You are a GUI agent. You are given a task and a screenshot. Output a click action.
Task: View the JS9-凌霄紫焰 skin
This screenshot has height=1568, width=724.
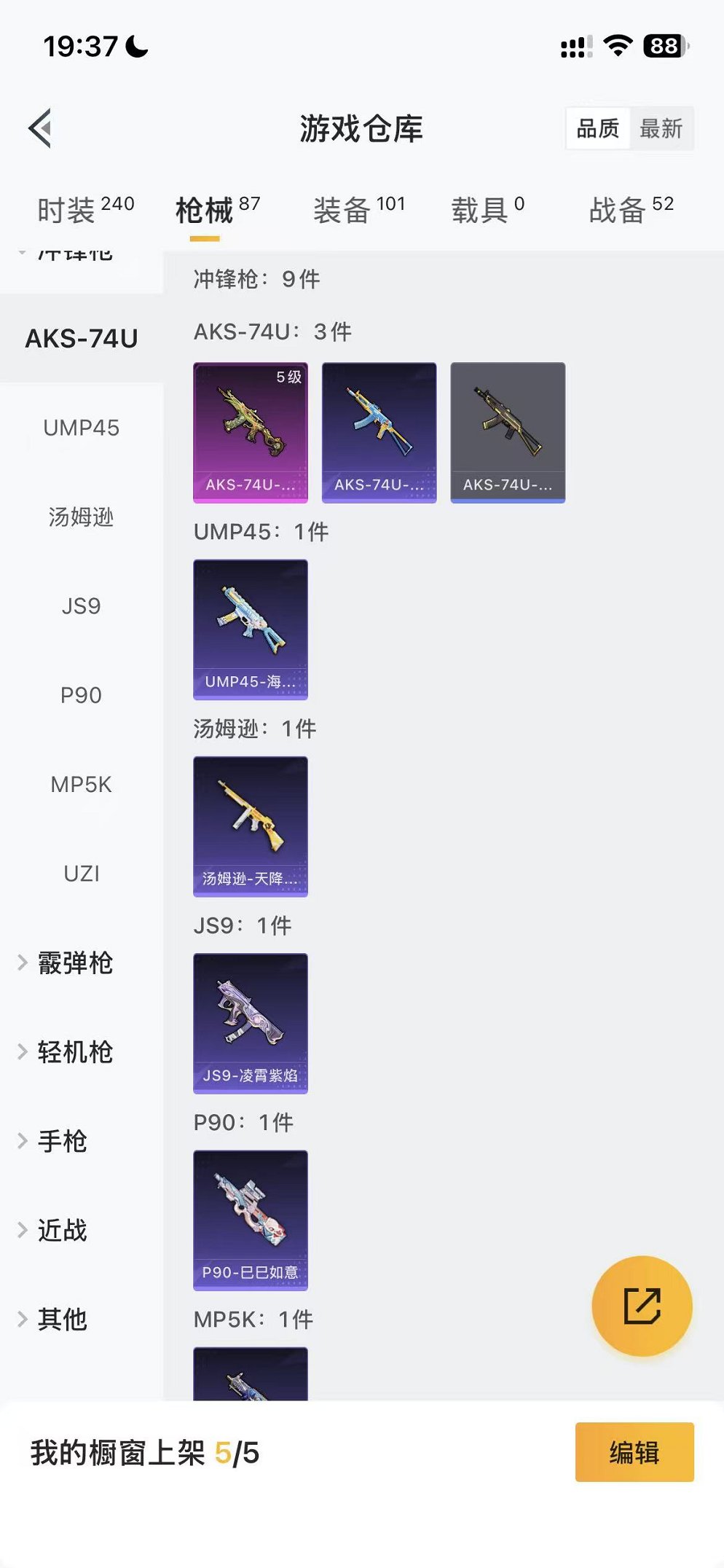coord(250,1023)
